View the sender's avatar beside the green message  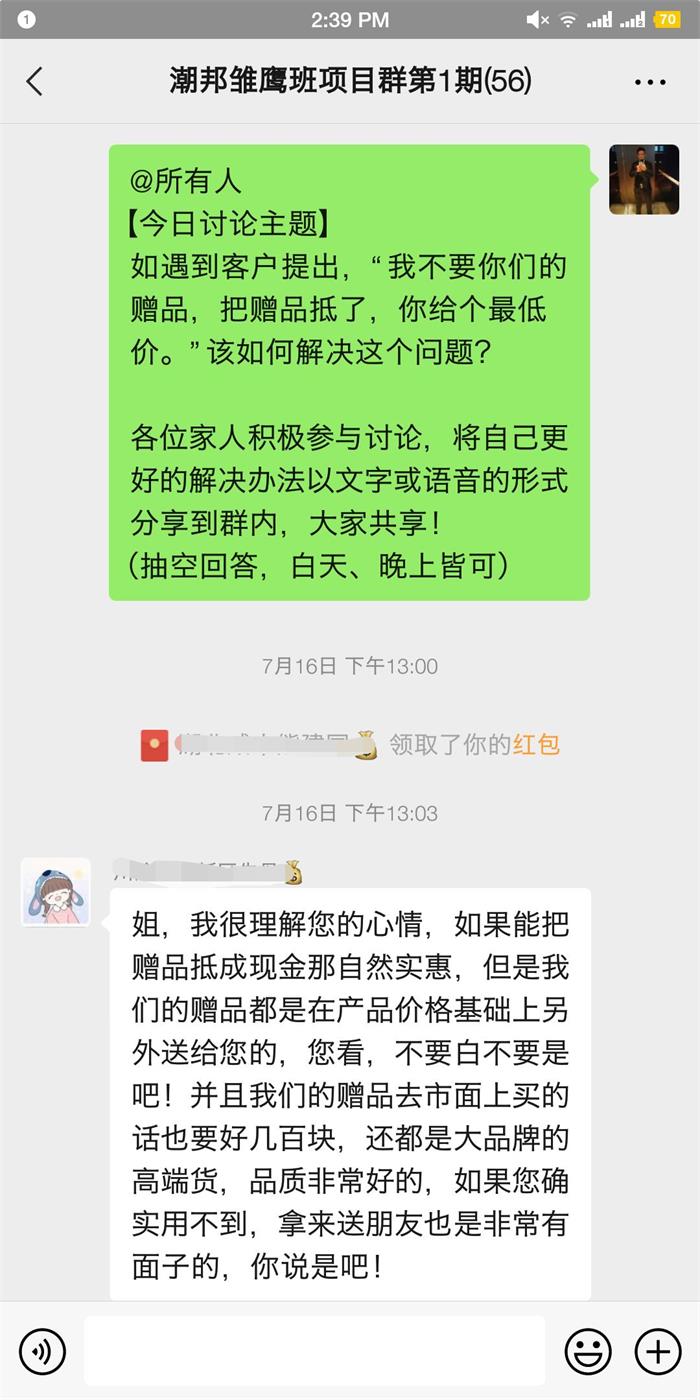(x=644, y=180)
